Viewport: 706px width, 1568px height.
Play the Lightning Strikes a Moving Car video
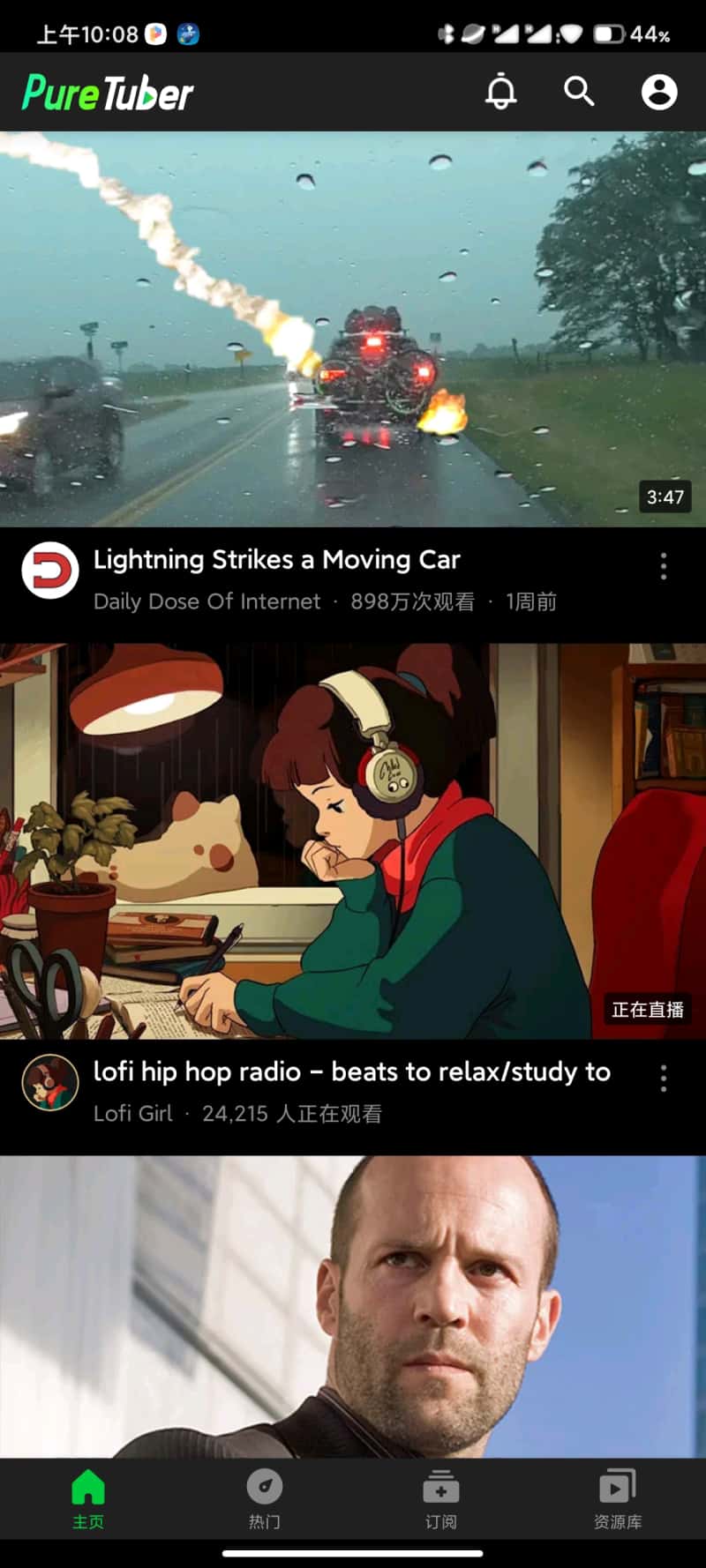pyautogui.click(x=353, y=329)
